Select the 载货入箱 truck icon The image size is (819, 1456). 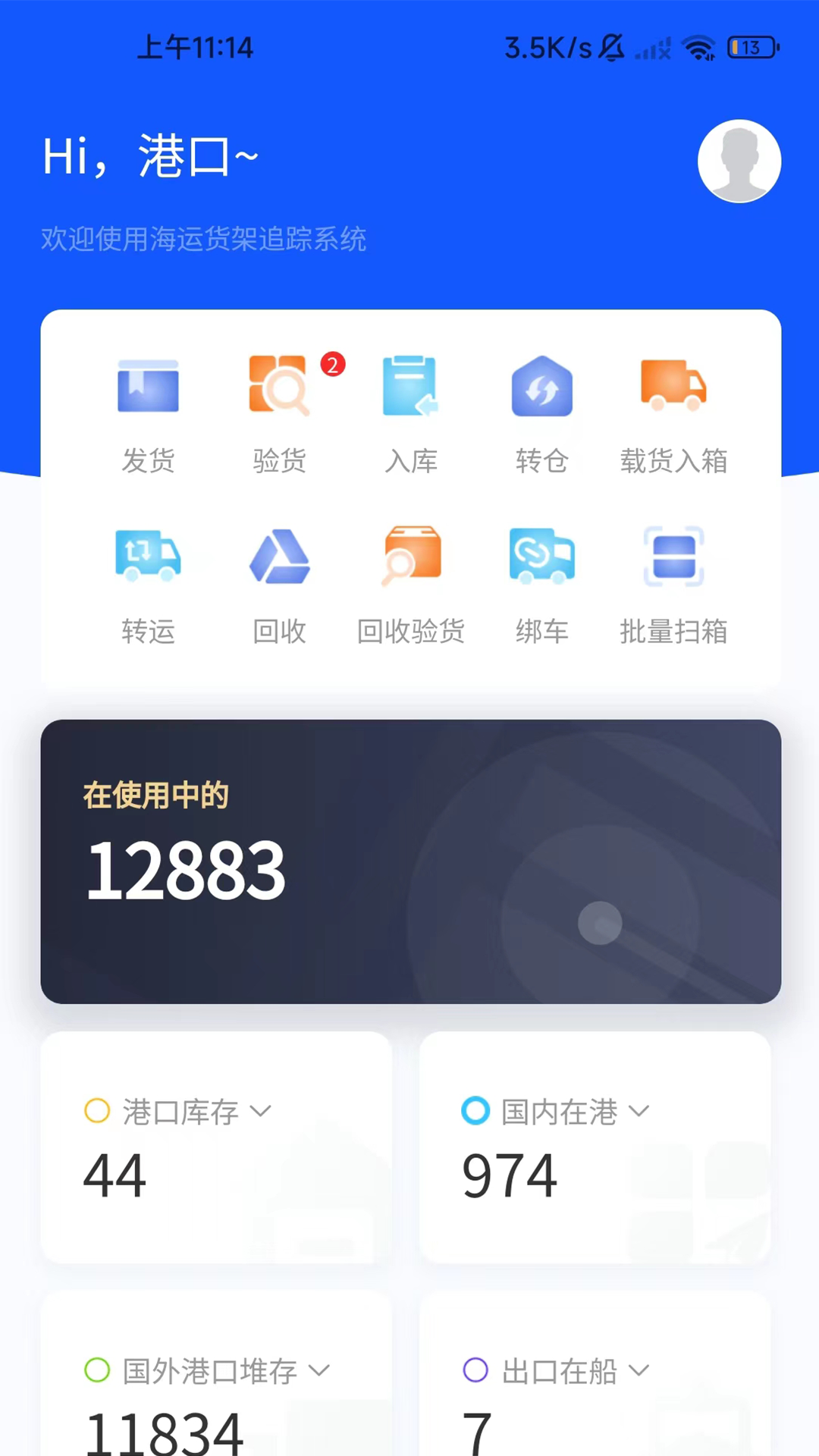673,387
